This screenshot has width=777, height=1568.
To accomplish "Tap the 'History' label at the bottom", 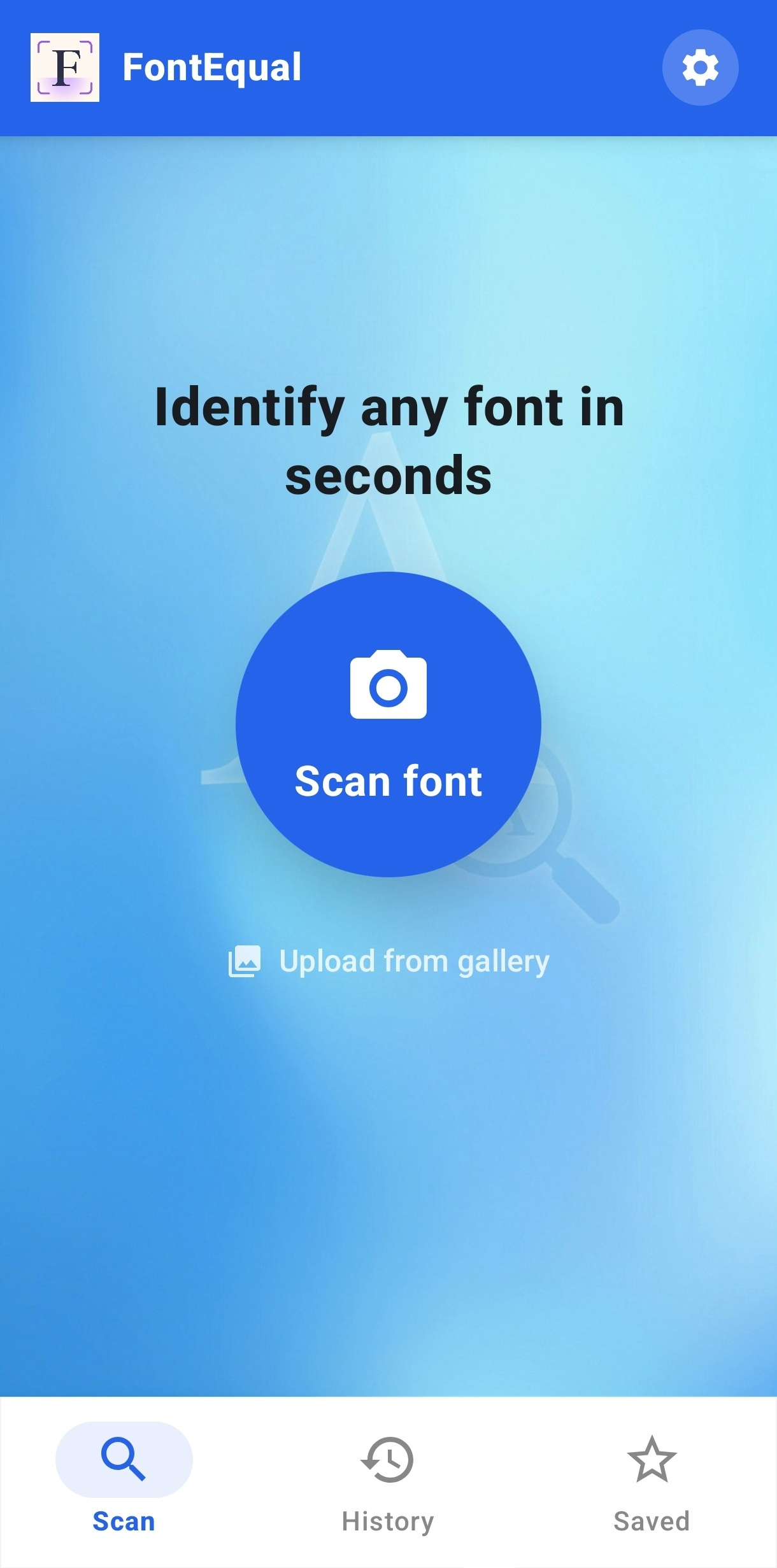I will coord(388,1522).
